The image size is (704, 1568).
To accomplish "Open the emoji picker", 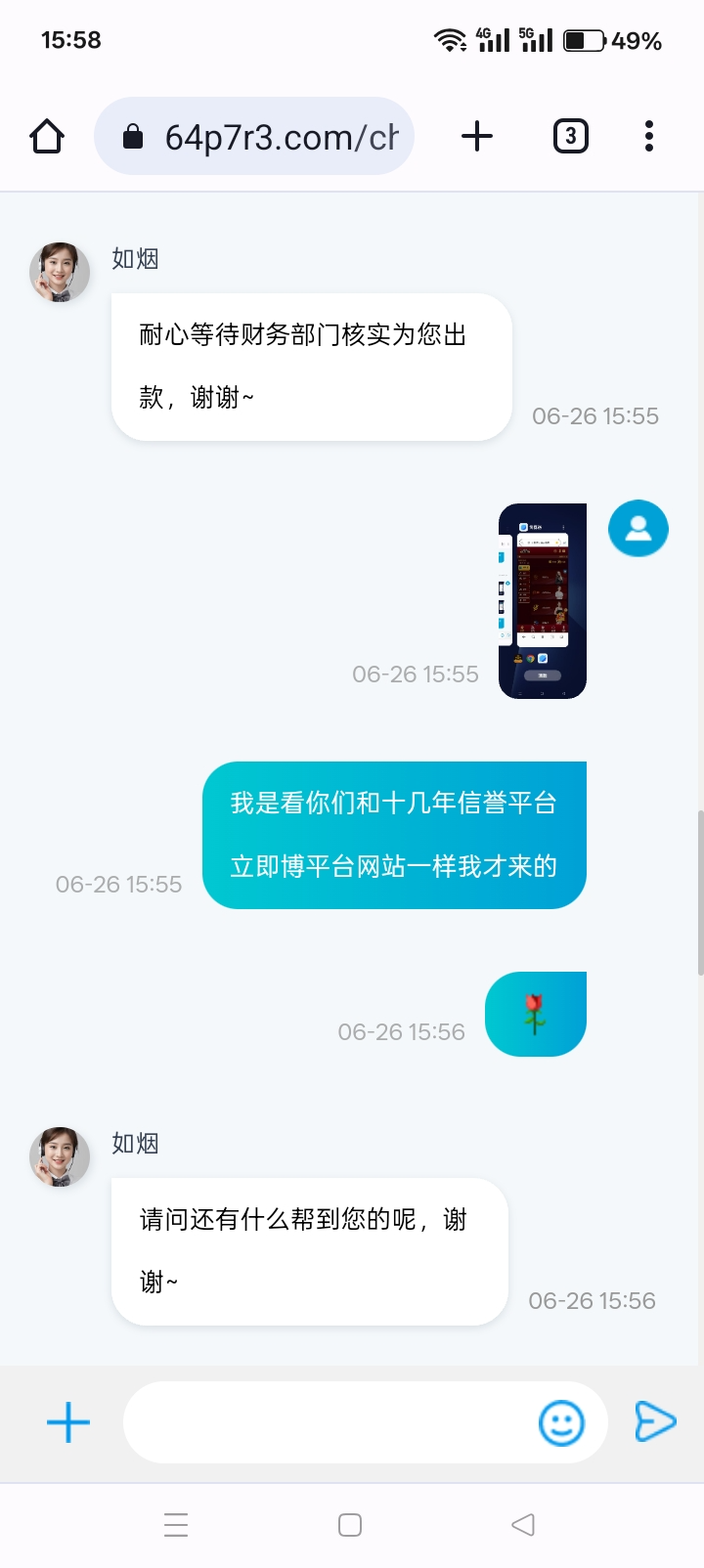I will click(561, 1422).
